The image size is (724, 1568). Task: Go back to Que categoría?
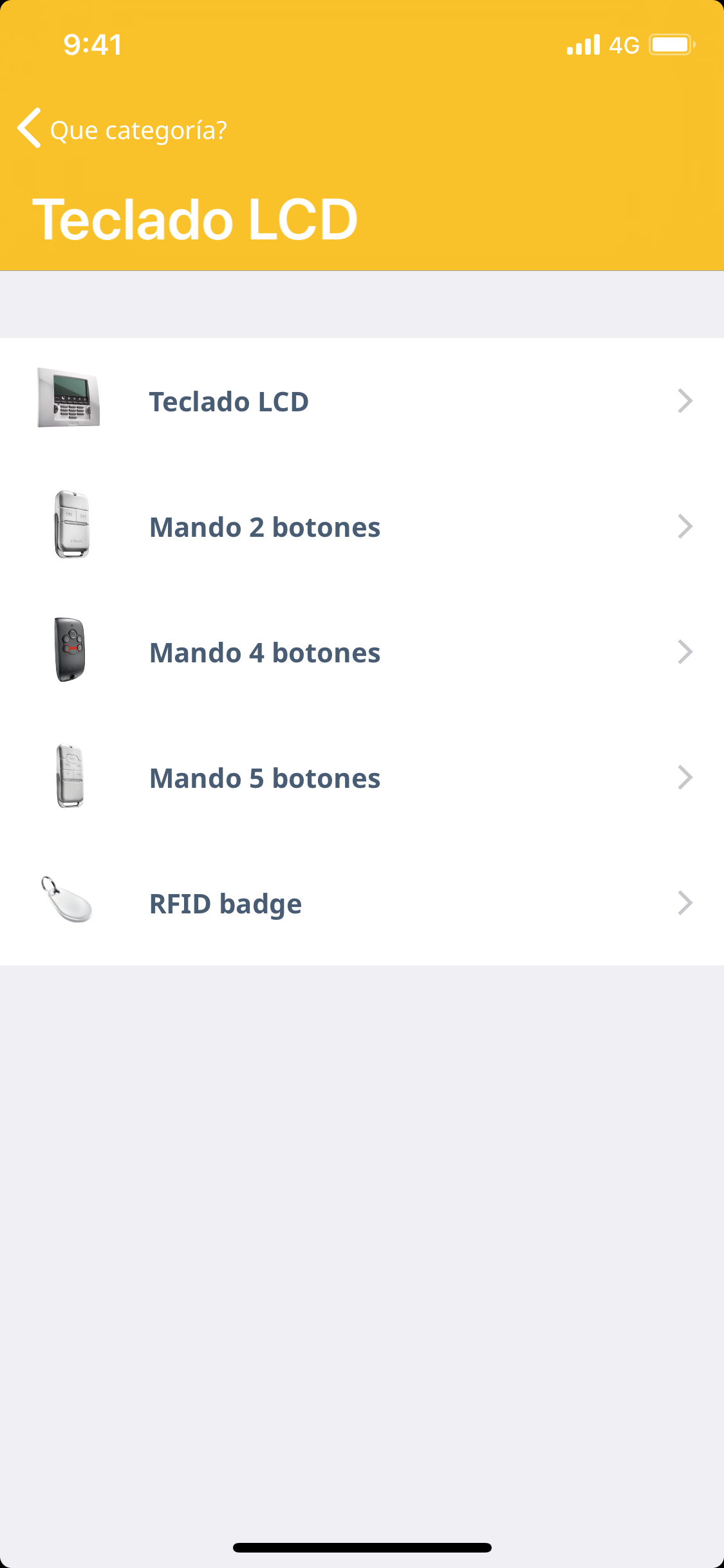[x=122, y=129]
